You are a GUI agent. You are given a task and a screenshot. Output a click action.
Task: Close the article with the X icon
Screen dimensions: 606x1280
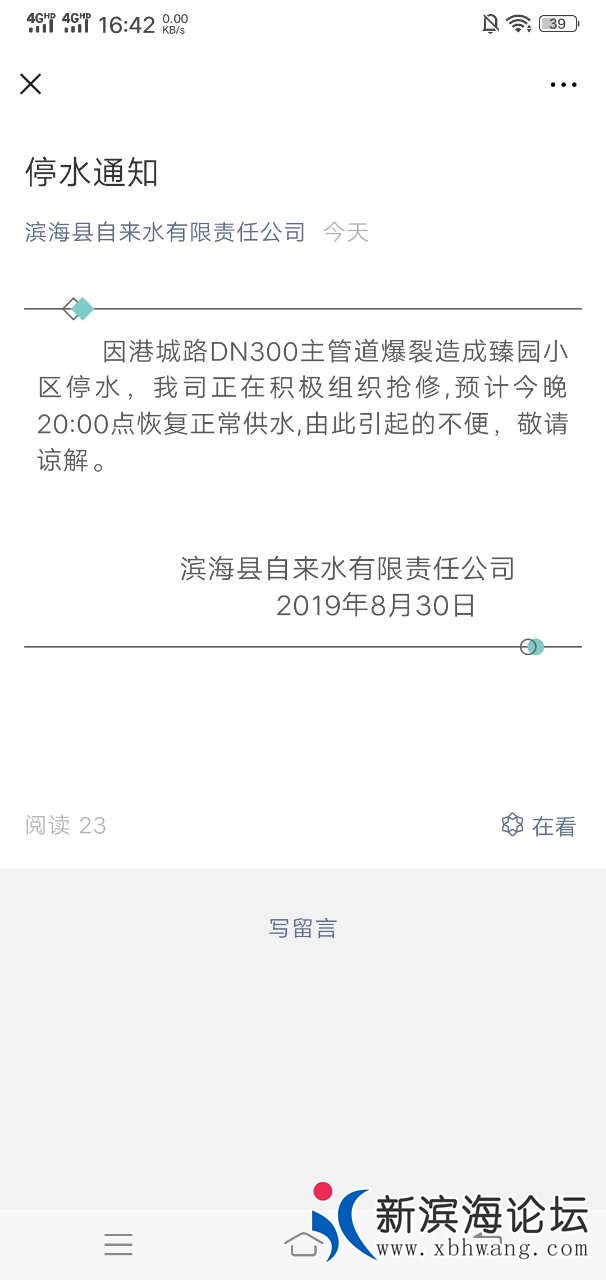[31, 84]
